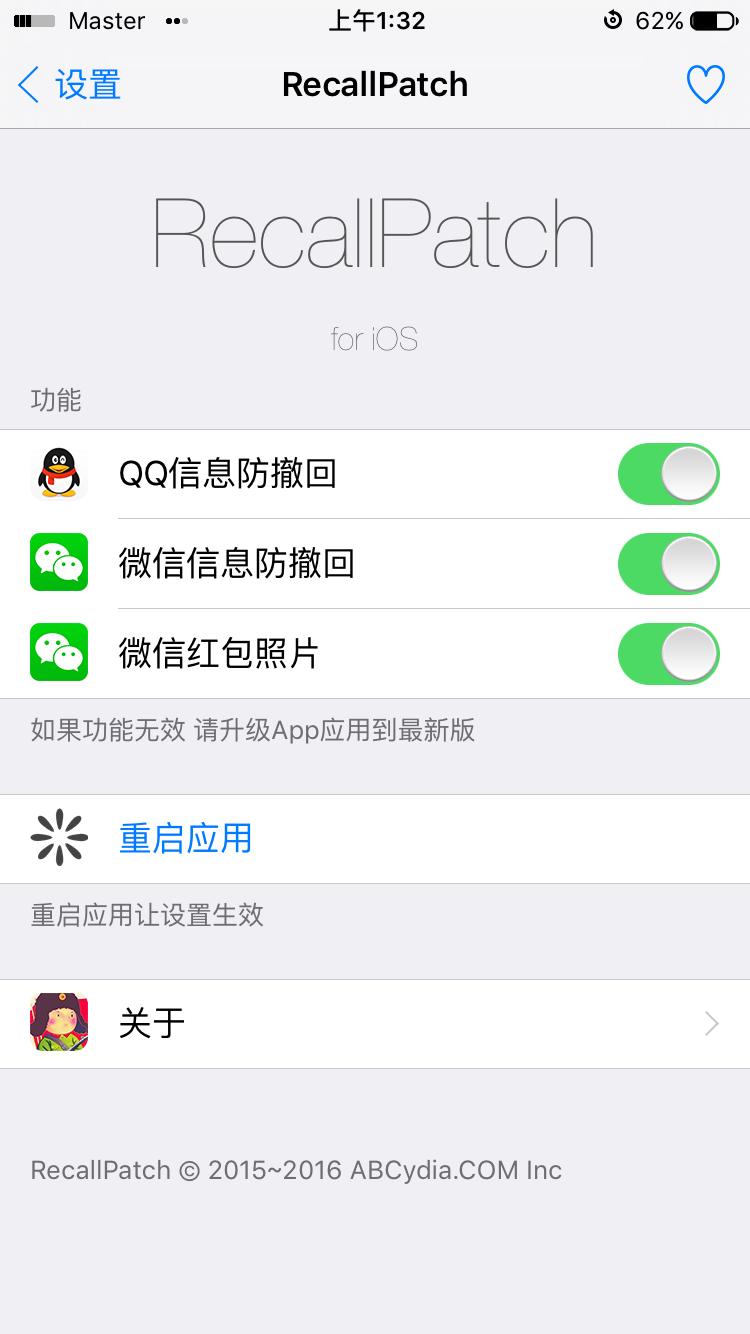Expand the 关于 row via its chevron
The height and width of the screenshot is (1334, 750).
point(710,1023)
